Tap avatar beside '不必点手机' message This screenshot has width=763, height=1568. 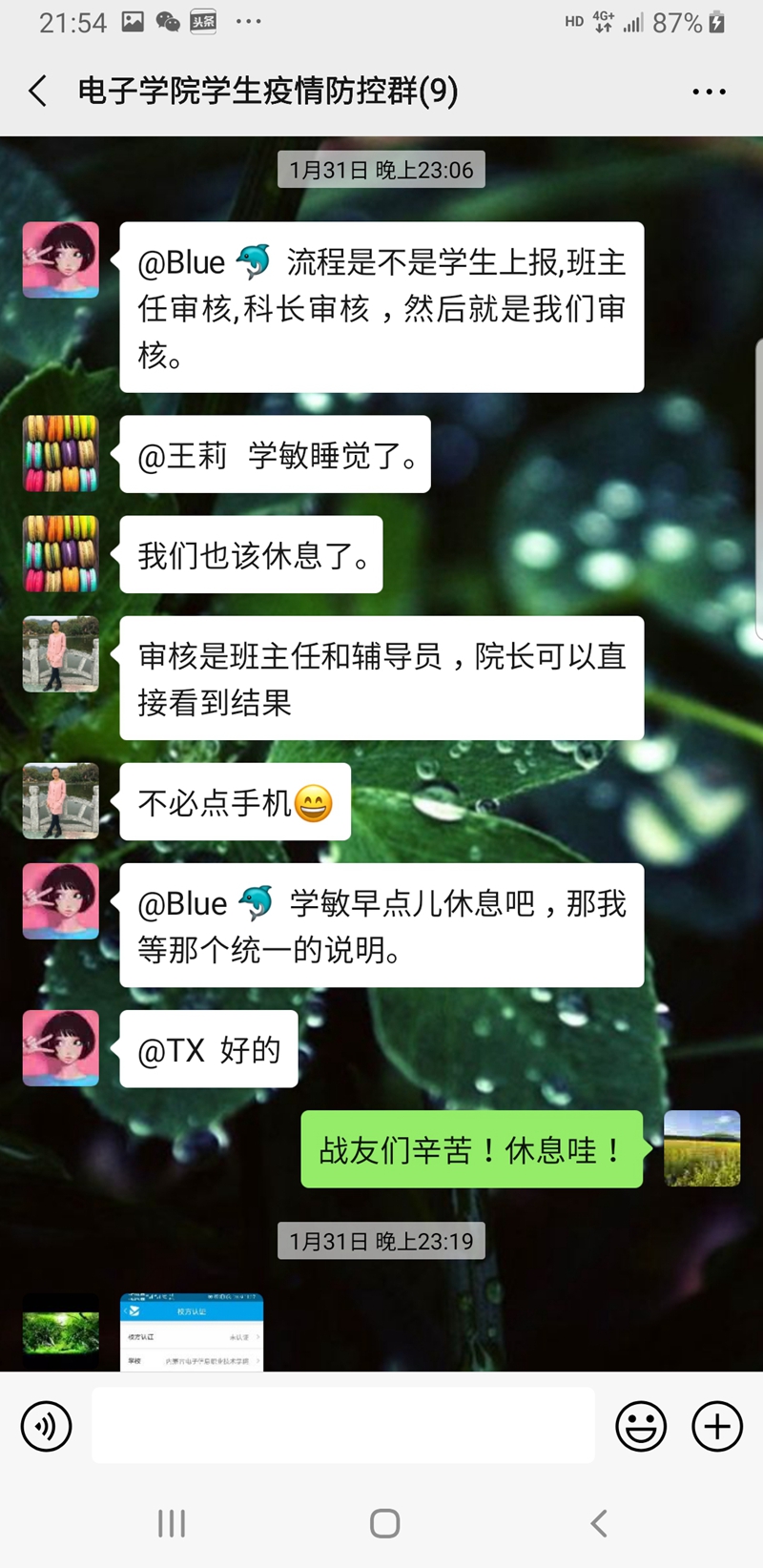point(61,801)
